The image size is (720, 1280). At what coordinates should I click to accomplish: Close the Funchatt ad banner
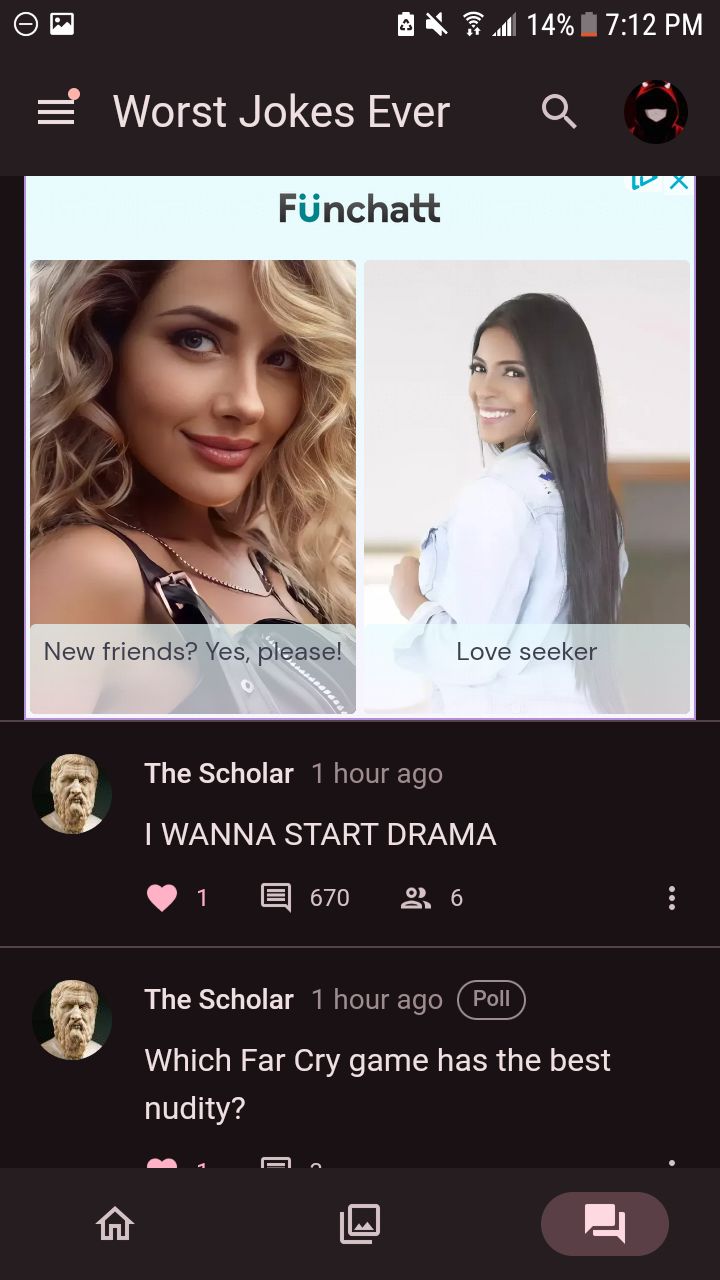pos(679,182)
